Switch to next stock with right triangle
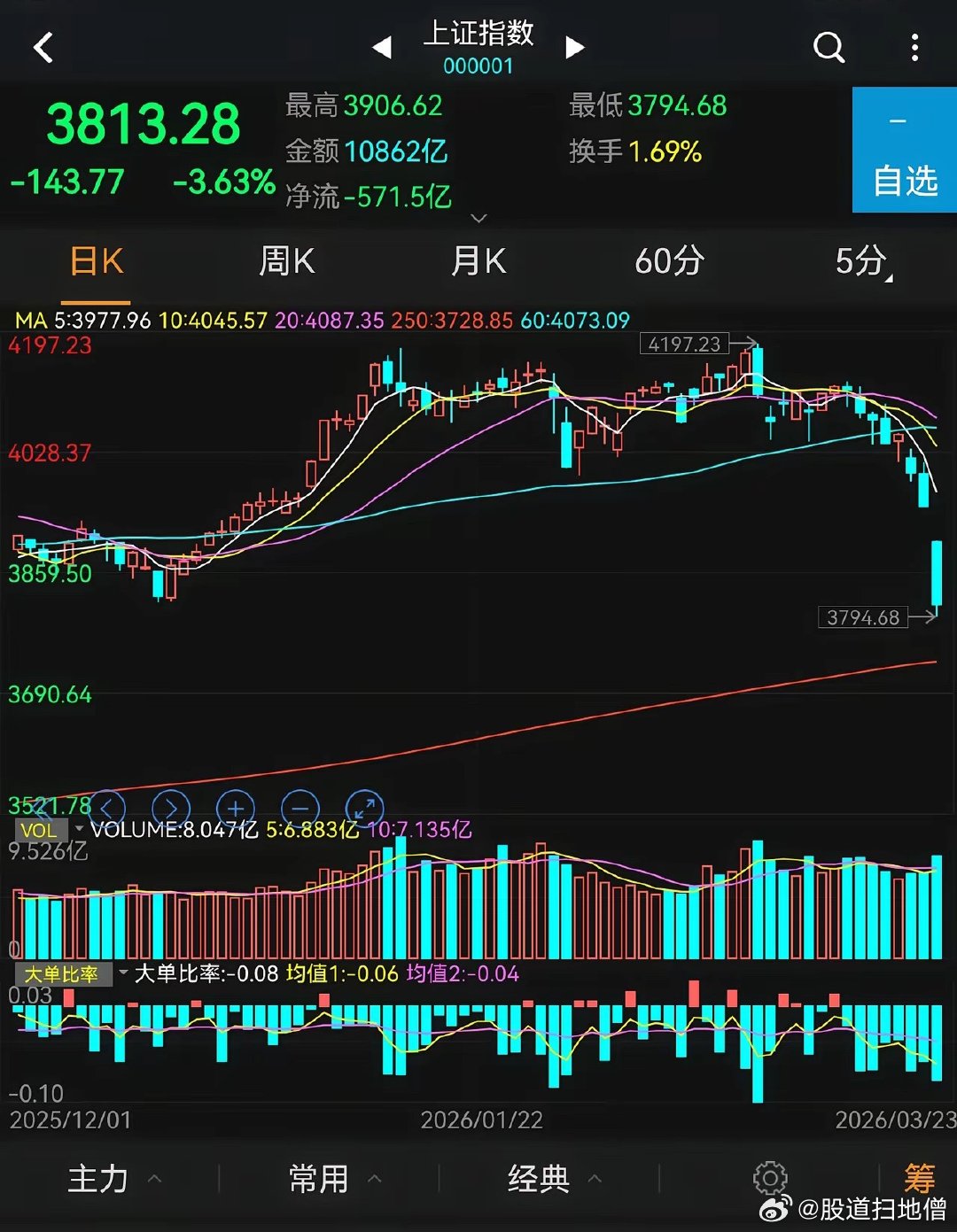Viewport: 957px width, 1232px height. (x=574, y=49)
